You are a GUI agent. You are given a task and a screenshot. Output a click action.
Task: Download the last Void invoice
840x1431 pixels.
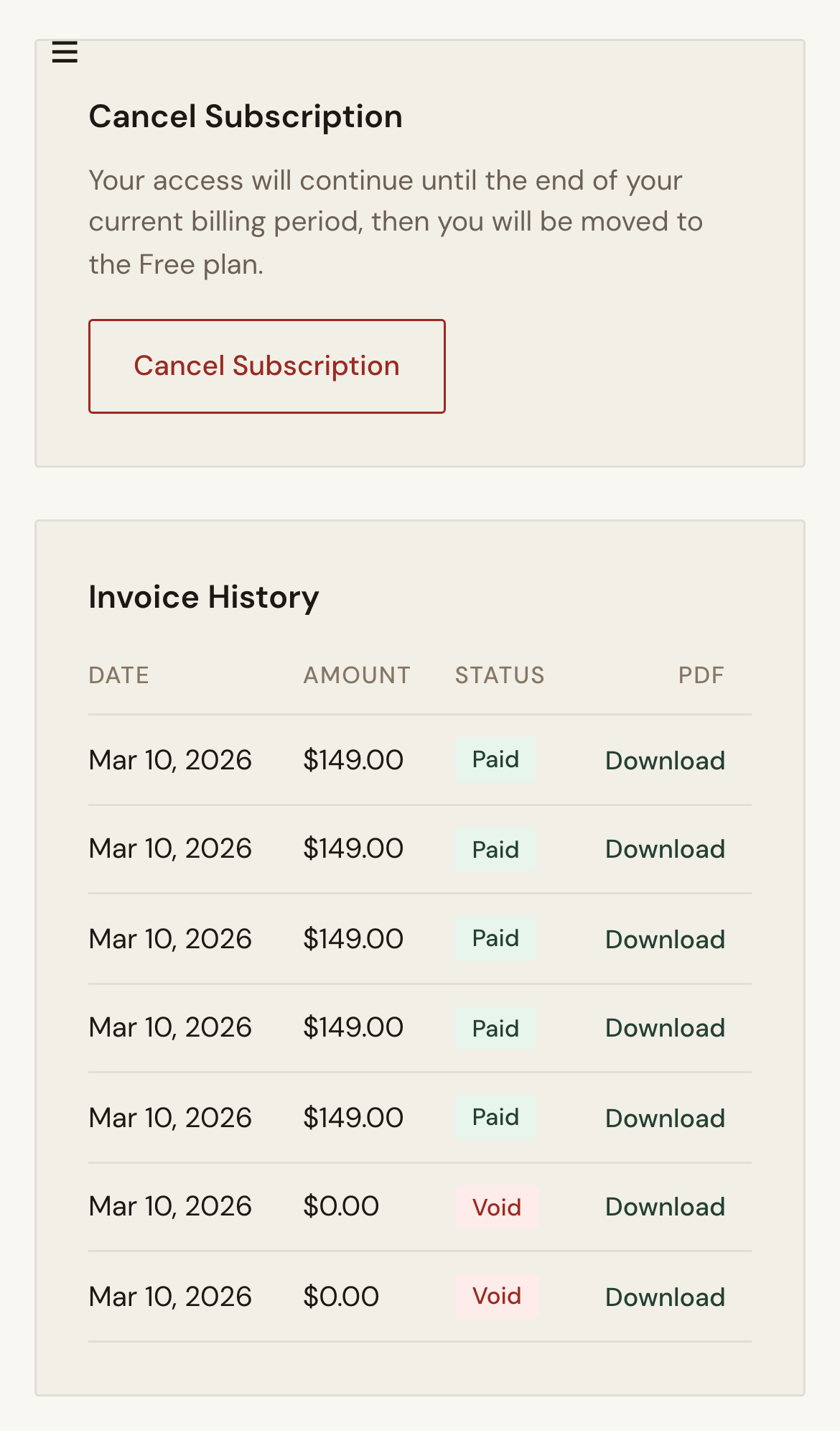(x=664, y=1297)
